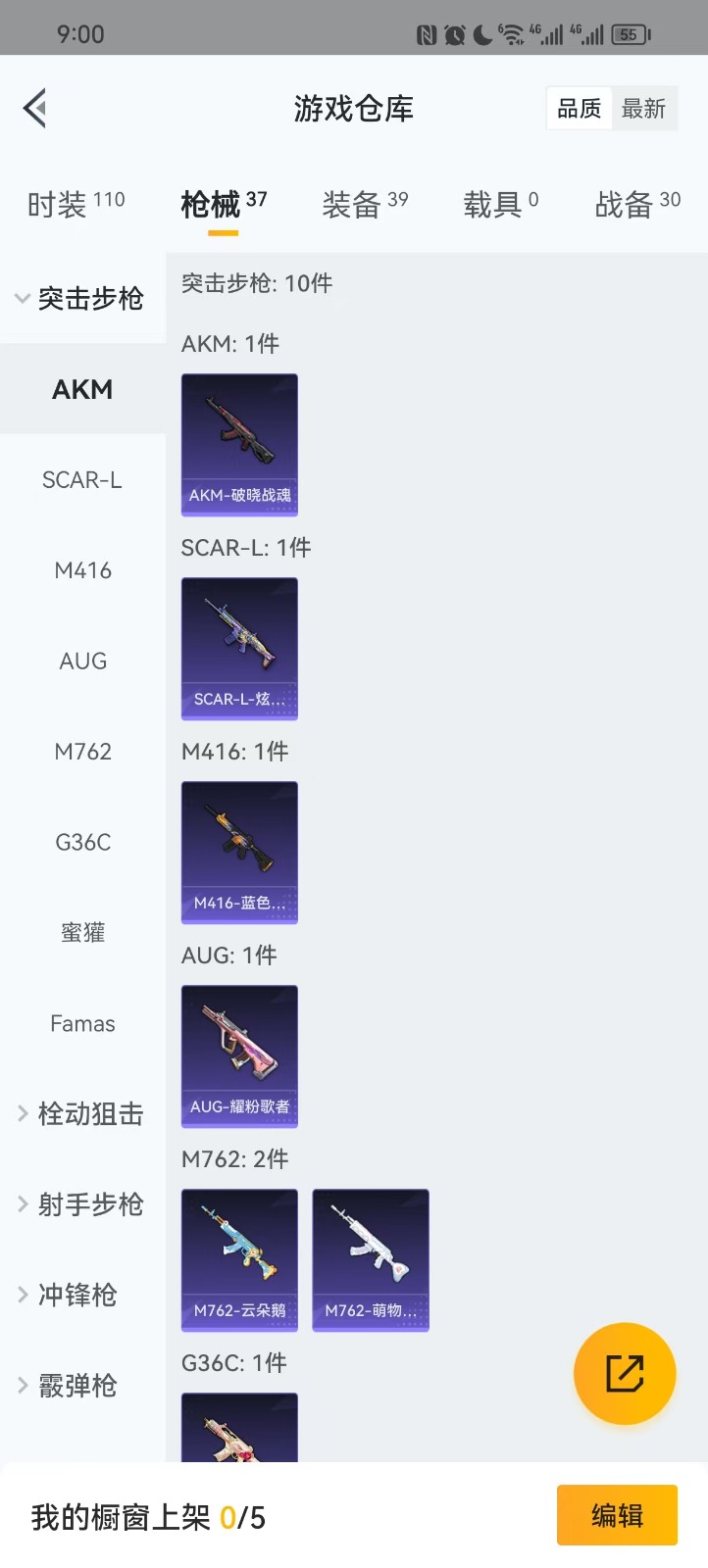
Task: Expand the 冲锋枪 category
Action: pyautogui.click(x=82, y=1295)
